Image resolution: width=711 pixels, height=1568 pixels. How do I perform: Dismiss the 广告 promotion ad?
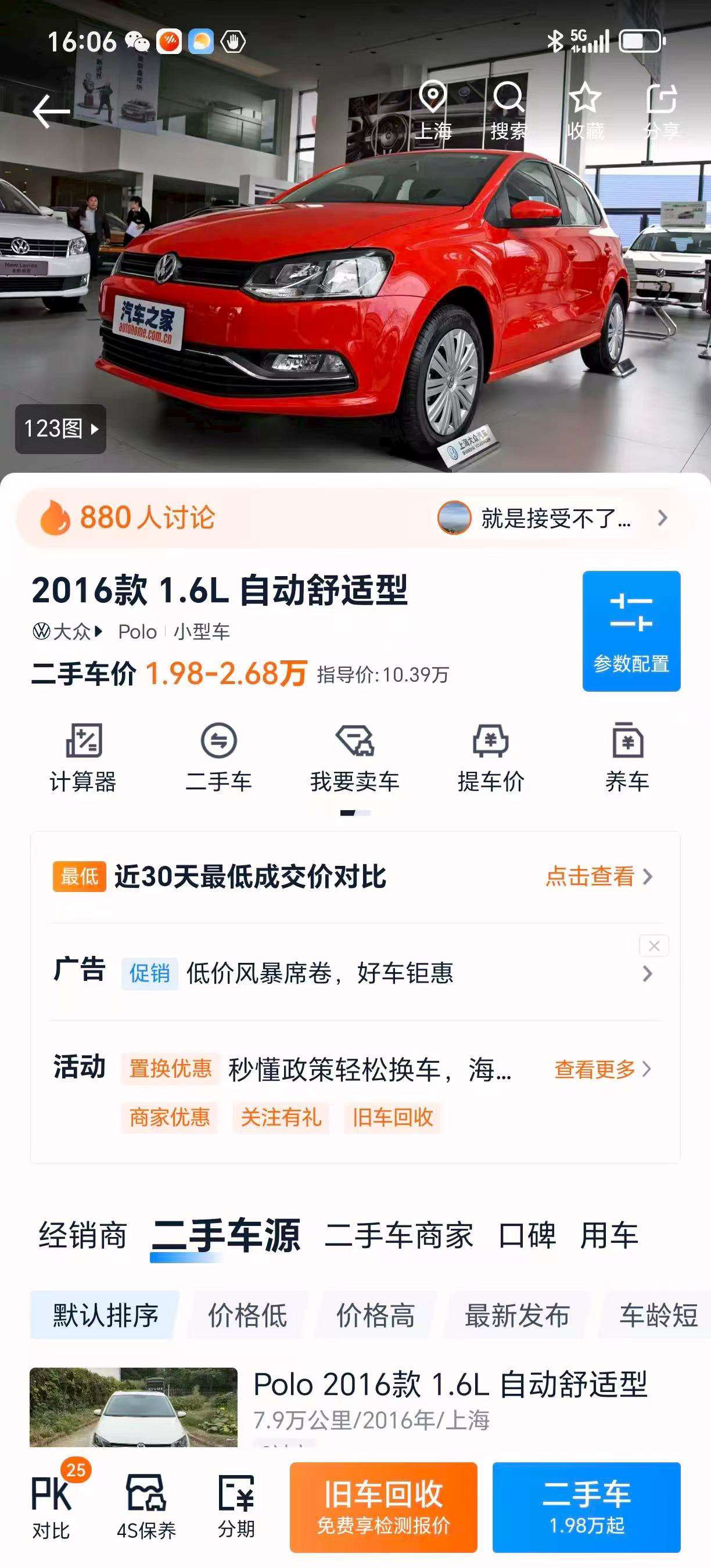coord(653,946)
